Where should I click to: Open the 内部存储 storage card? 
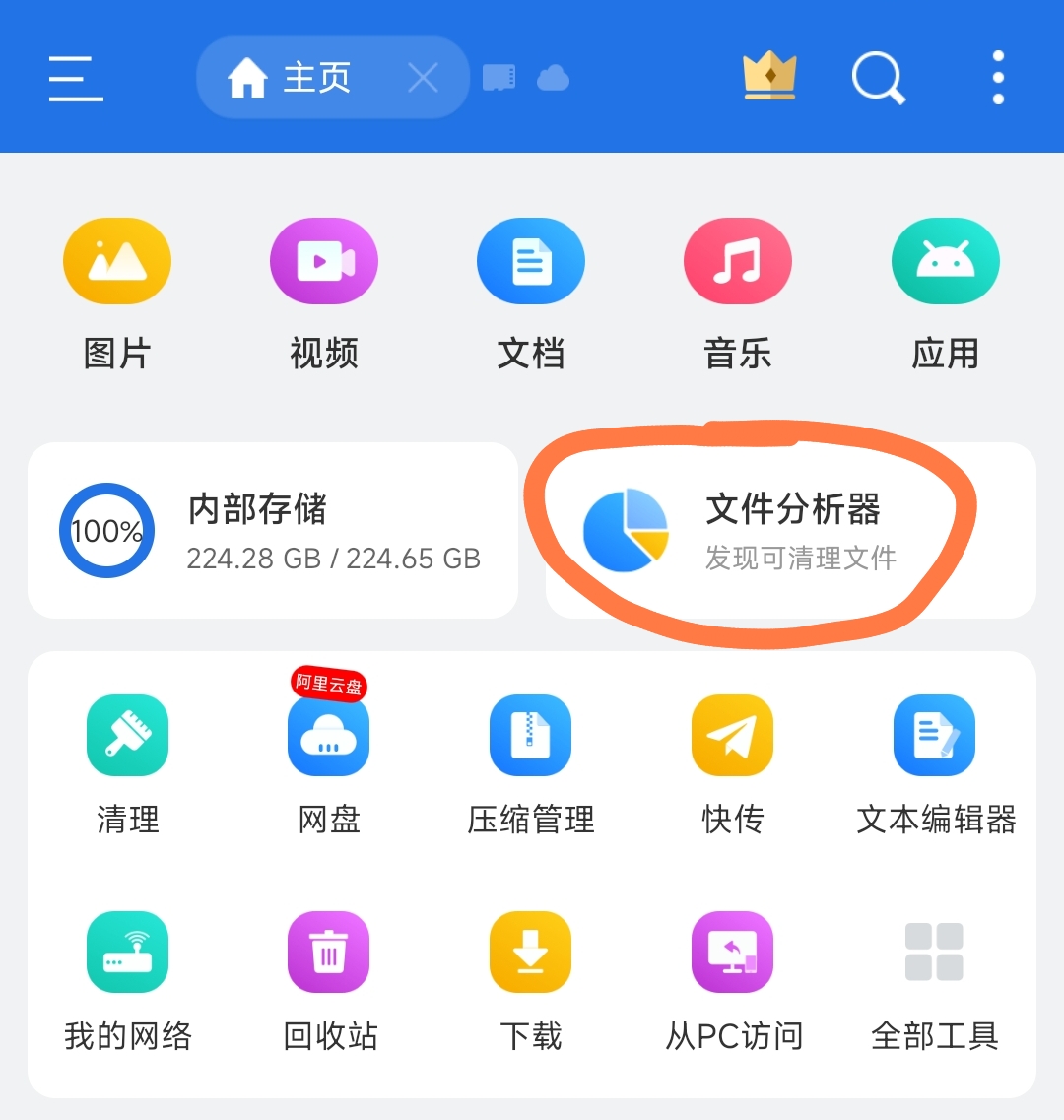point(273,531)
